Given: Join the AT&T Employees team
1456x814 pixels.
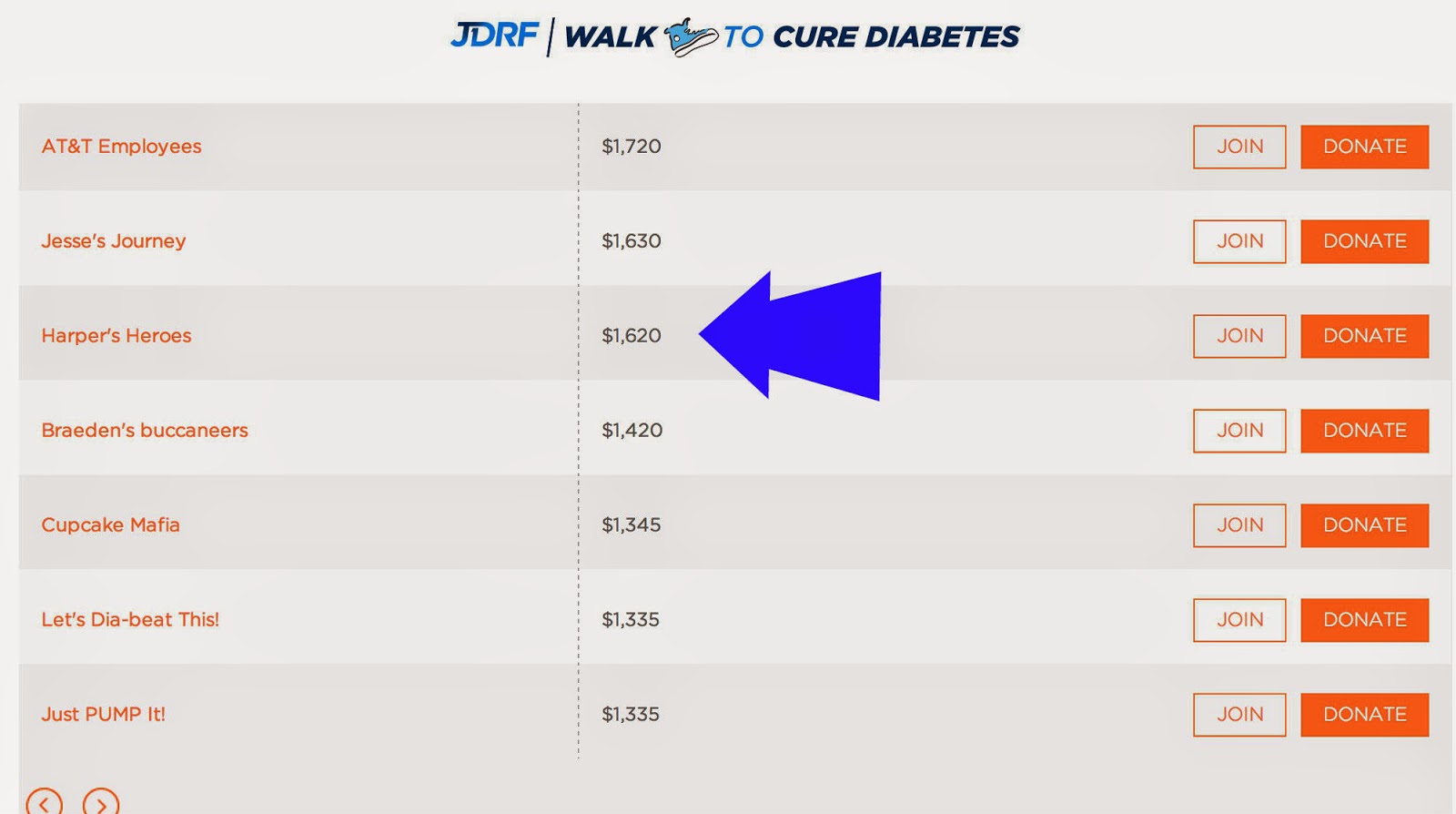Looking at the screenshot, I should pyautogui.click(x=1239, y=147).
